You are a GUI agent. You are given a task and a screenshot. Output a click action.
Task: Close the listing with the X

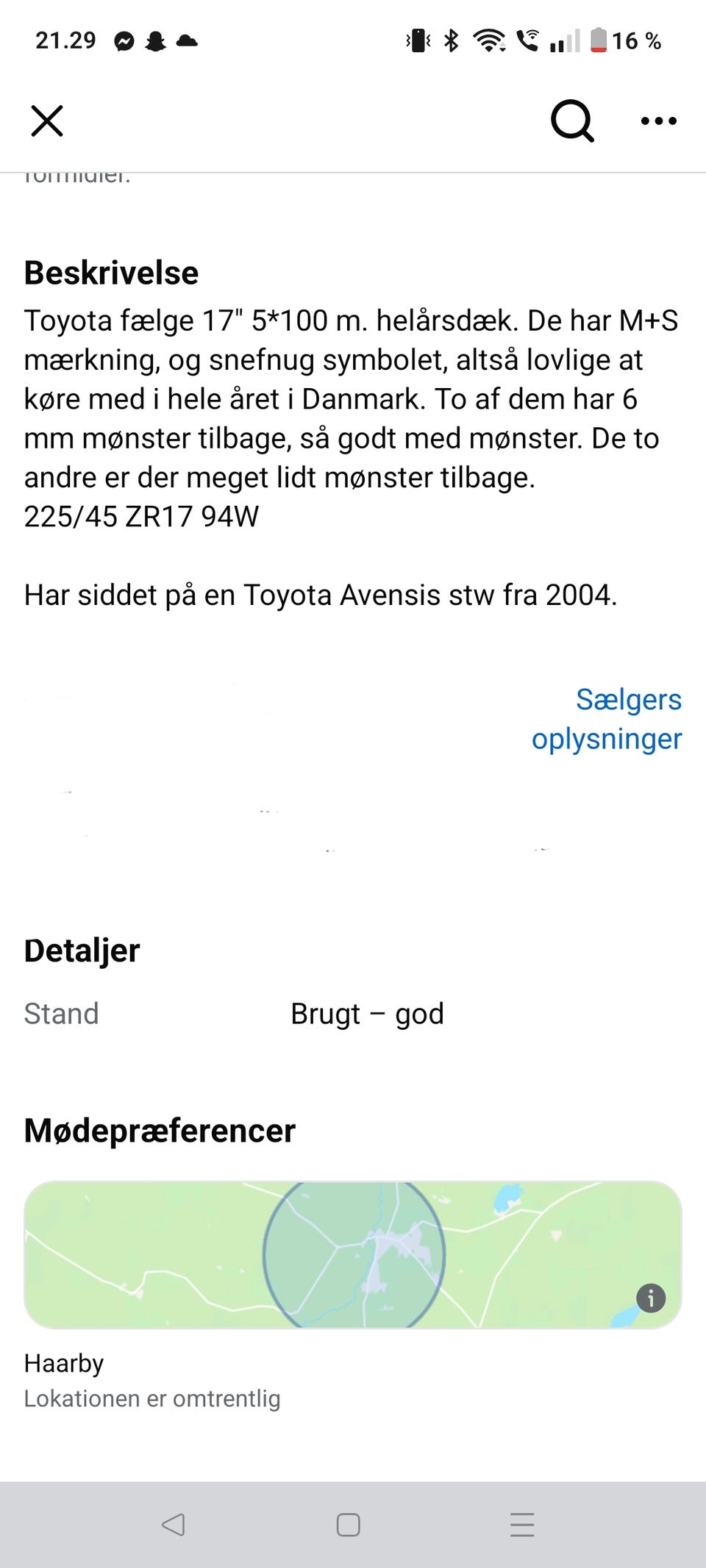click(46, 121)
